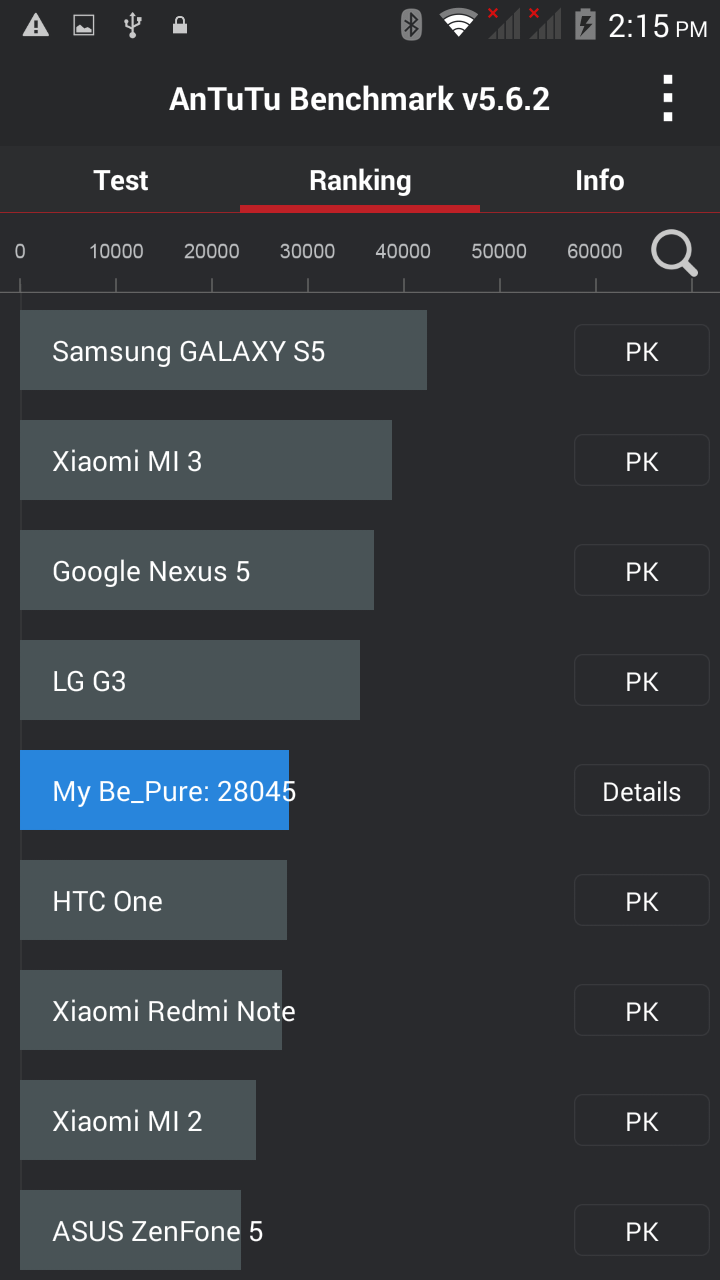Viewport: 720px width, 1280px height.
Task: Open the overflow menu
Action: 667,99
